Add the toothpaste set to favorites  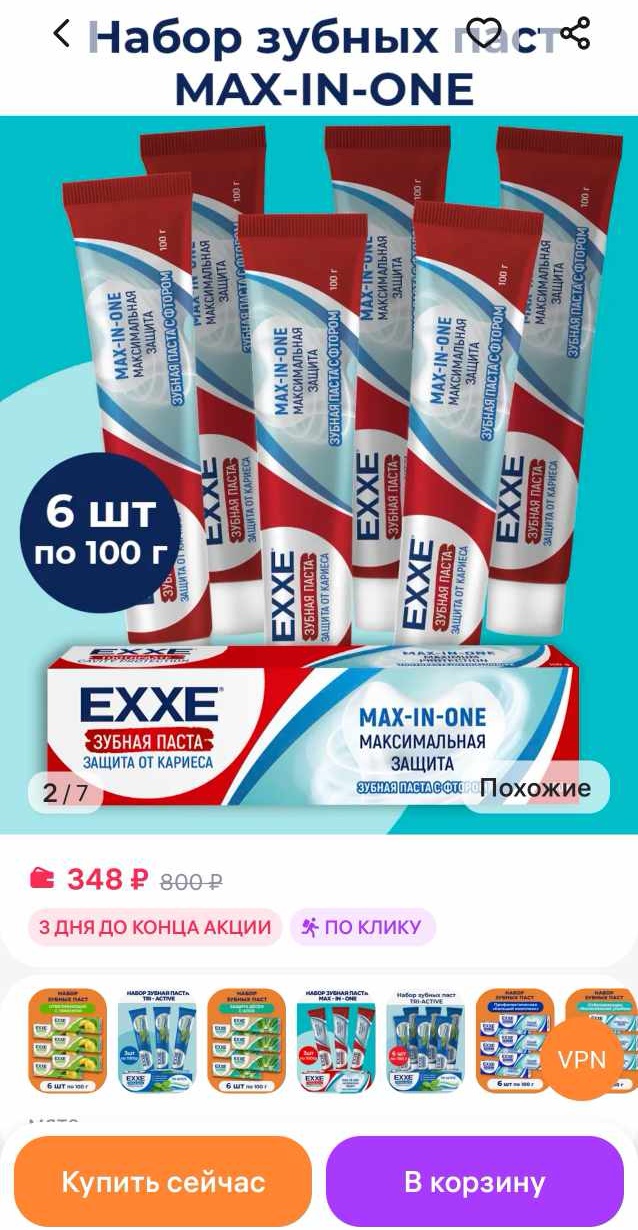coord(485,33)
